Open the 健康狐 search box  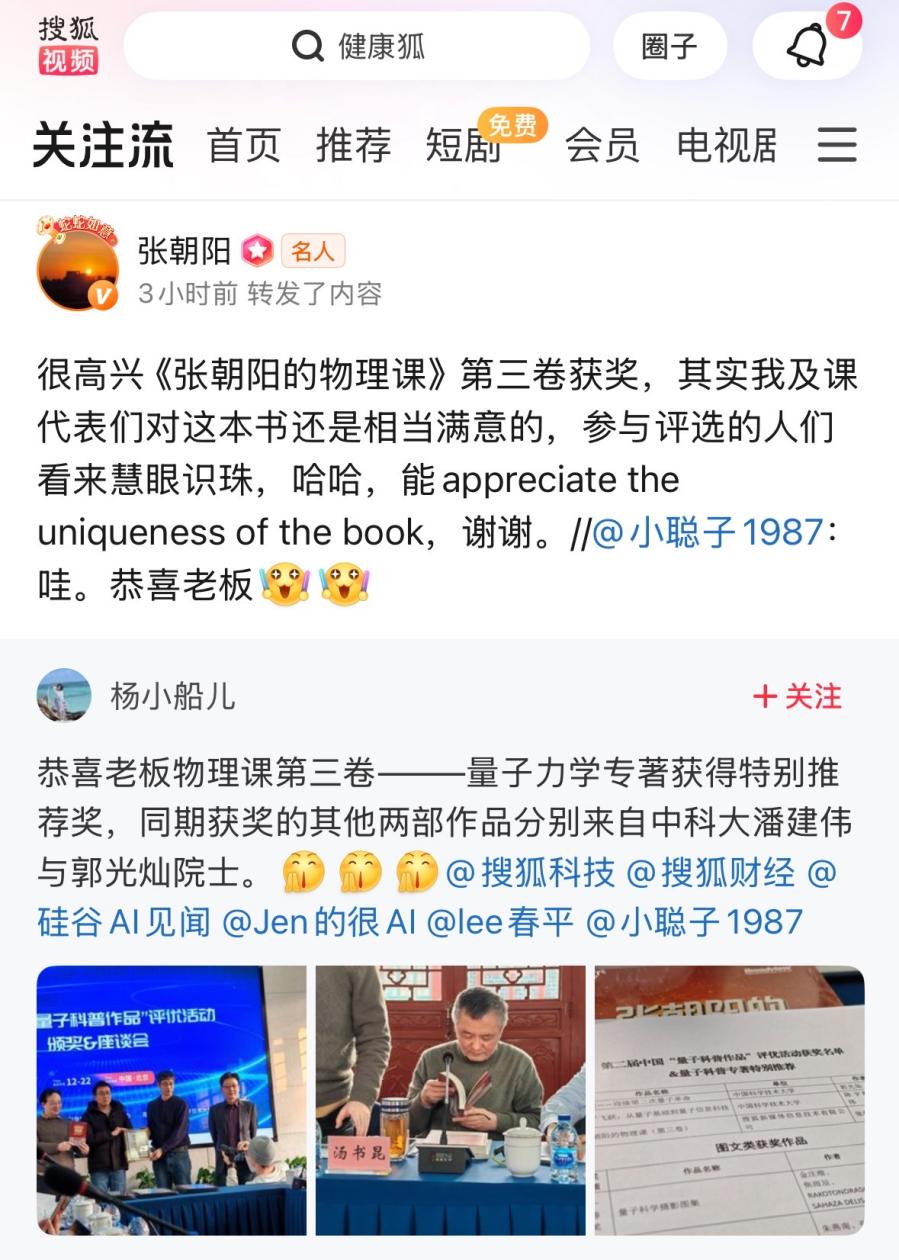point(356,46)
